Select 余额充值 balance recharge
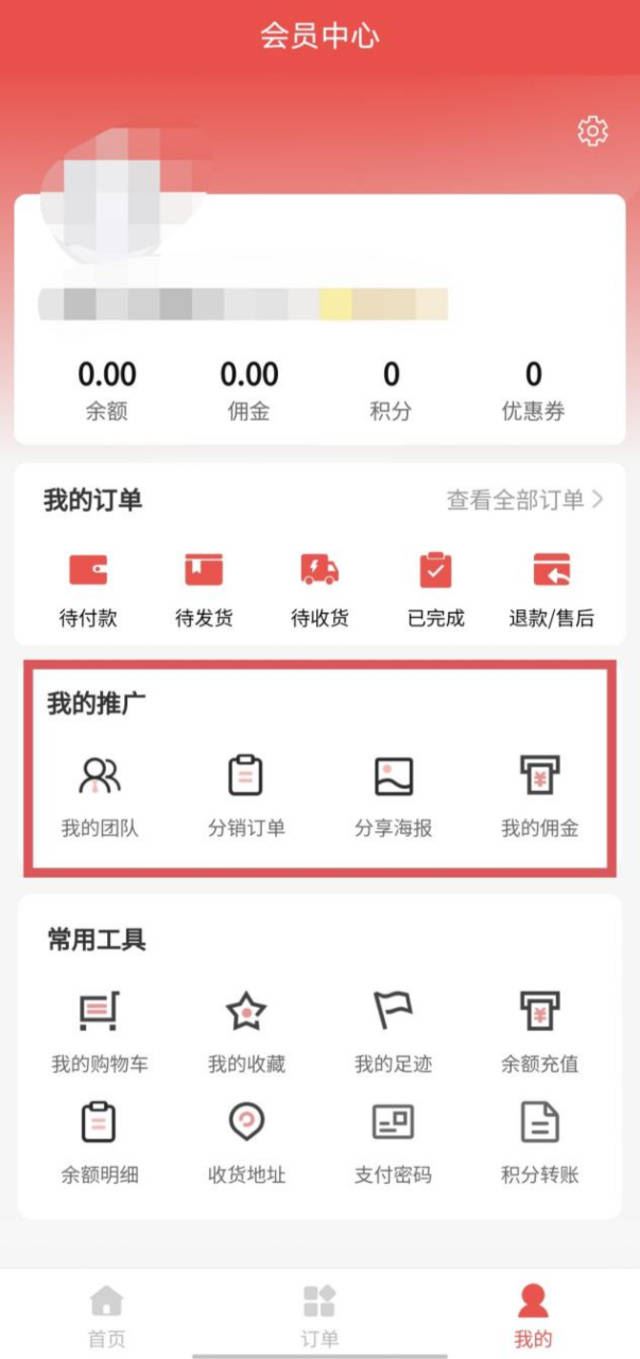This screenshot has height=1359, width=640. pos(540,1030)
